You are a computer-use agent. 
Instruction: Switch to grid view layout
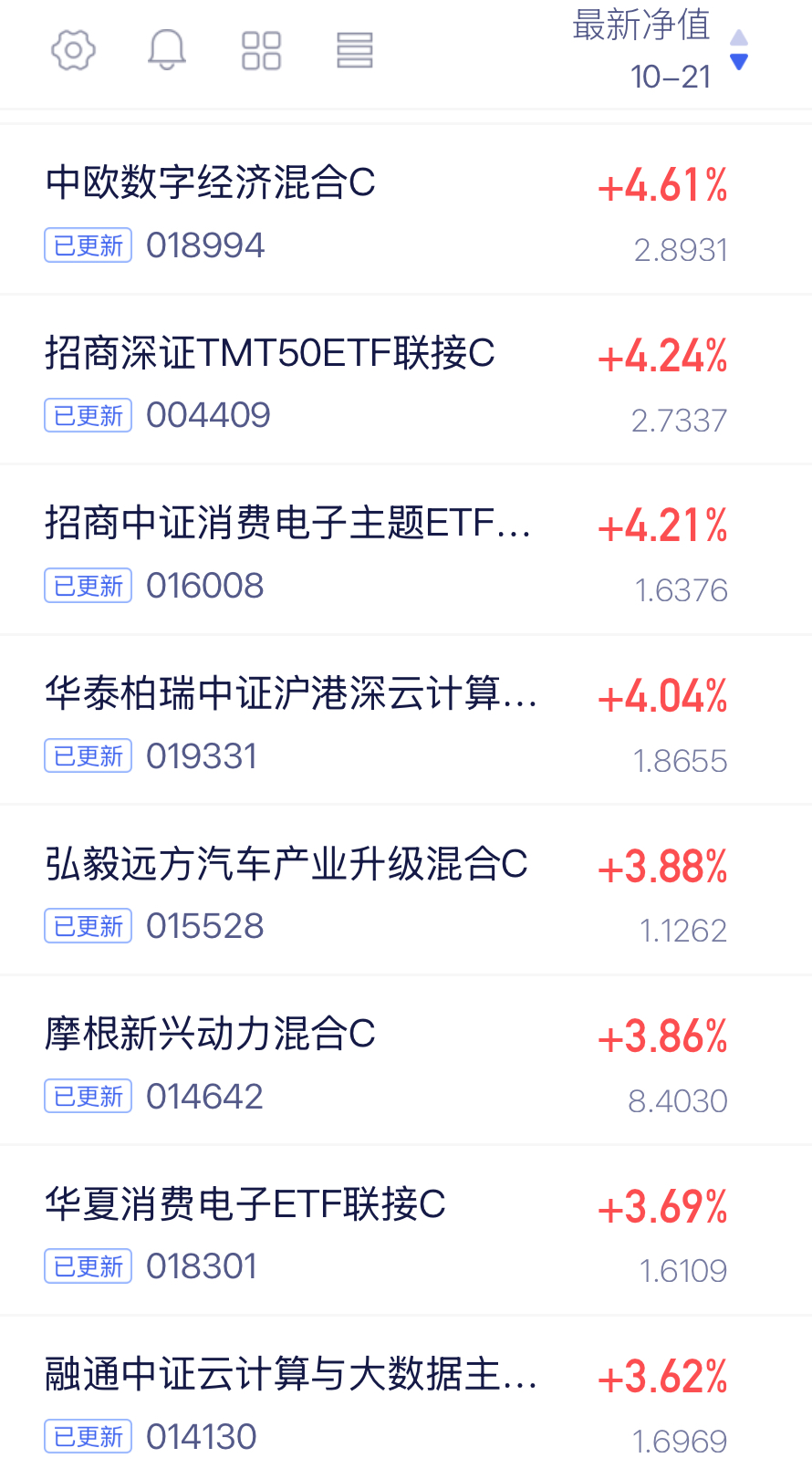261,50
